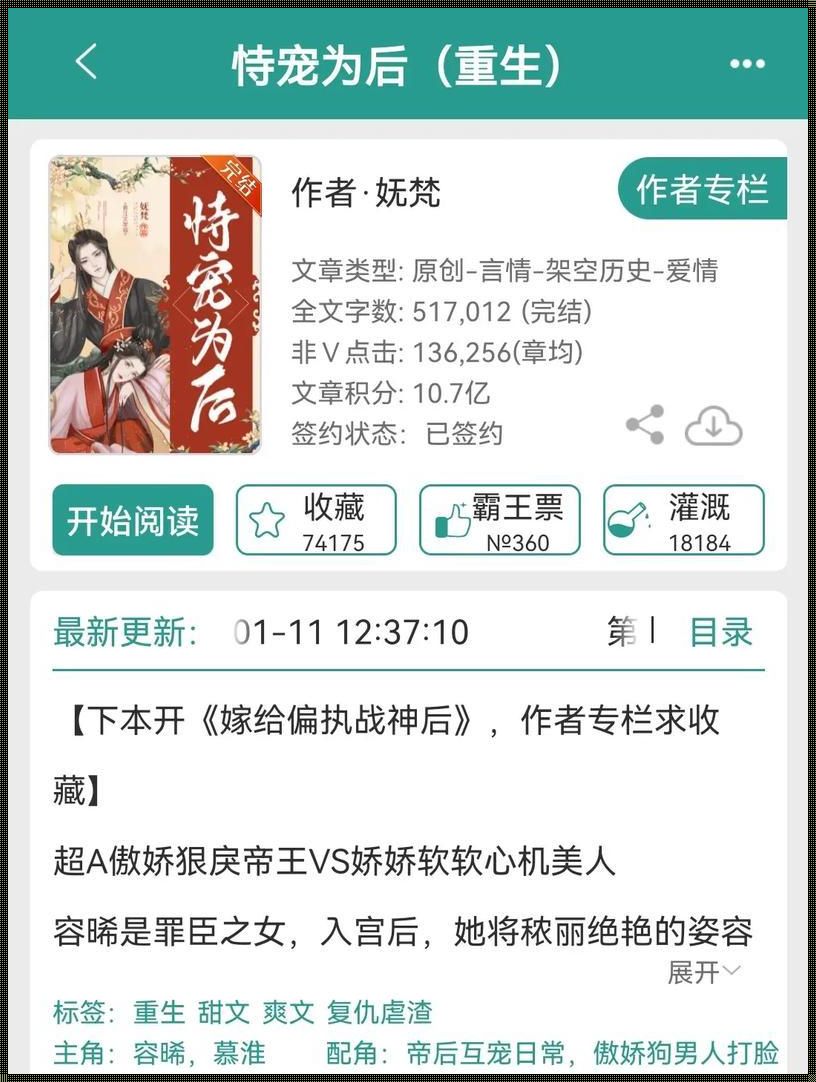Viewport: 816px width, 1082px height.
Task: Select the 重生 tag
Action: coord(159,1012)
